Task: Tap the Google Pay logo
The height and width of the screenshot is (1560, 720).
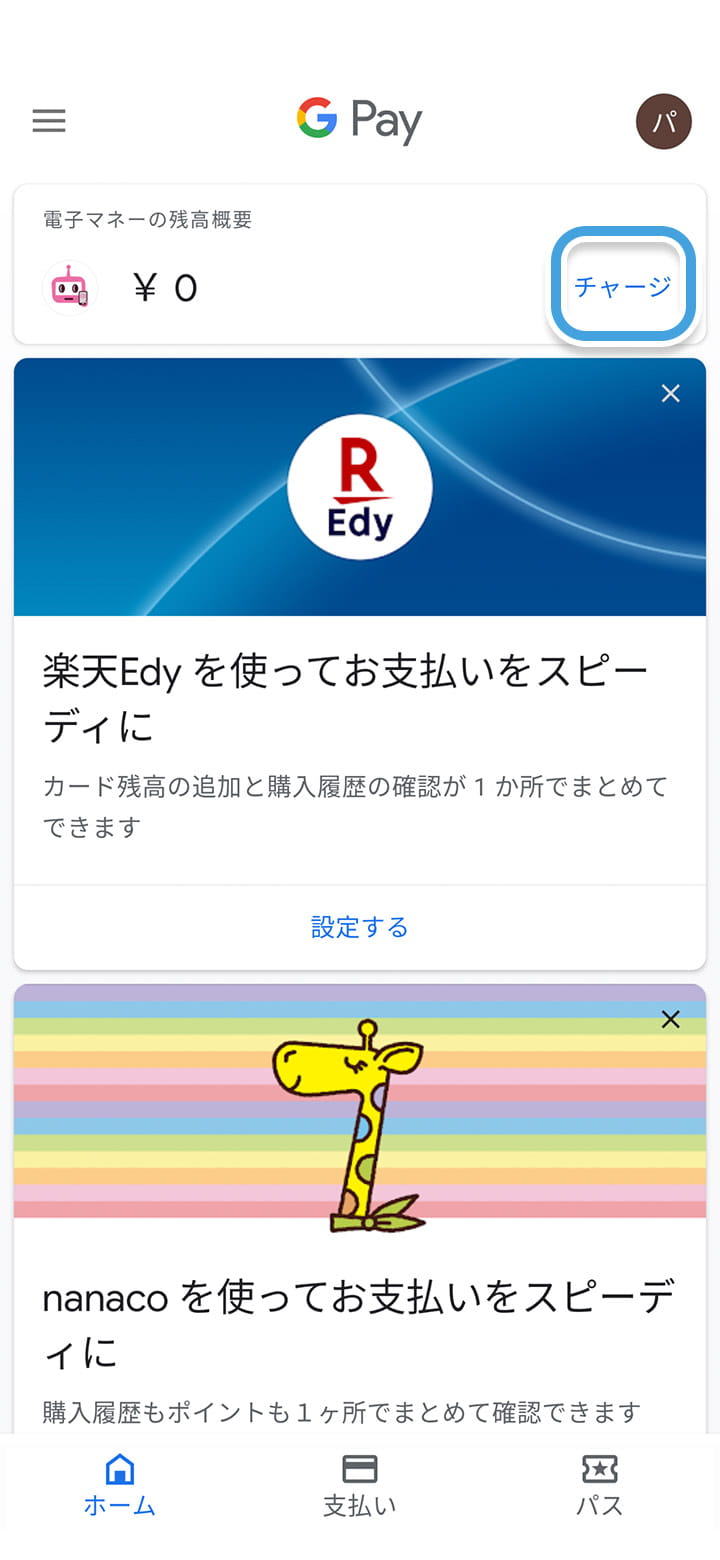Action: coord(358,120)
